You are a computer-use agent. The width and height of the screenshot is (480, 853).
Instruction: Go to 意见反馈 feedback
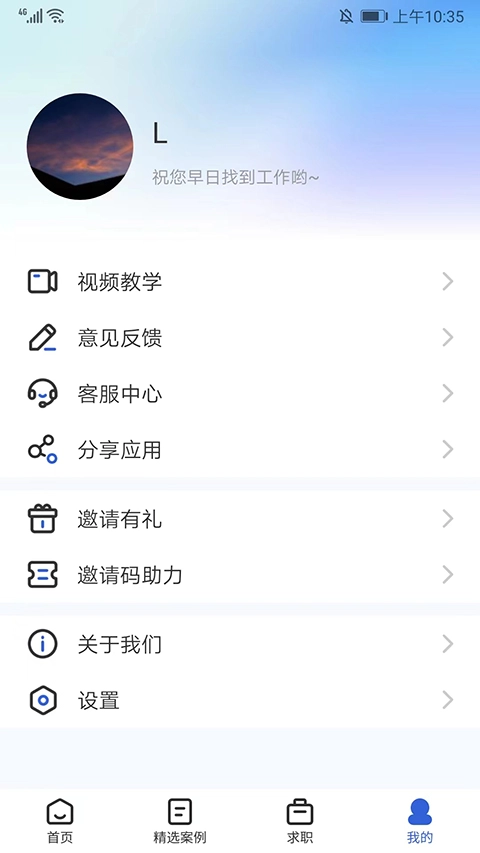tap(240, 338)
